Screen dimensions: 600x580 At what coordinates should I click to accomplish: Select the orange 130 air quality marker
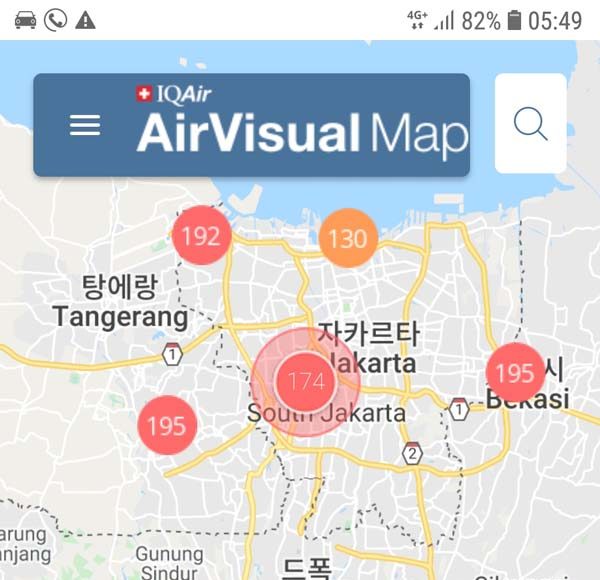point(348,238)
